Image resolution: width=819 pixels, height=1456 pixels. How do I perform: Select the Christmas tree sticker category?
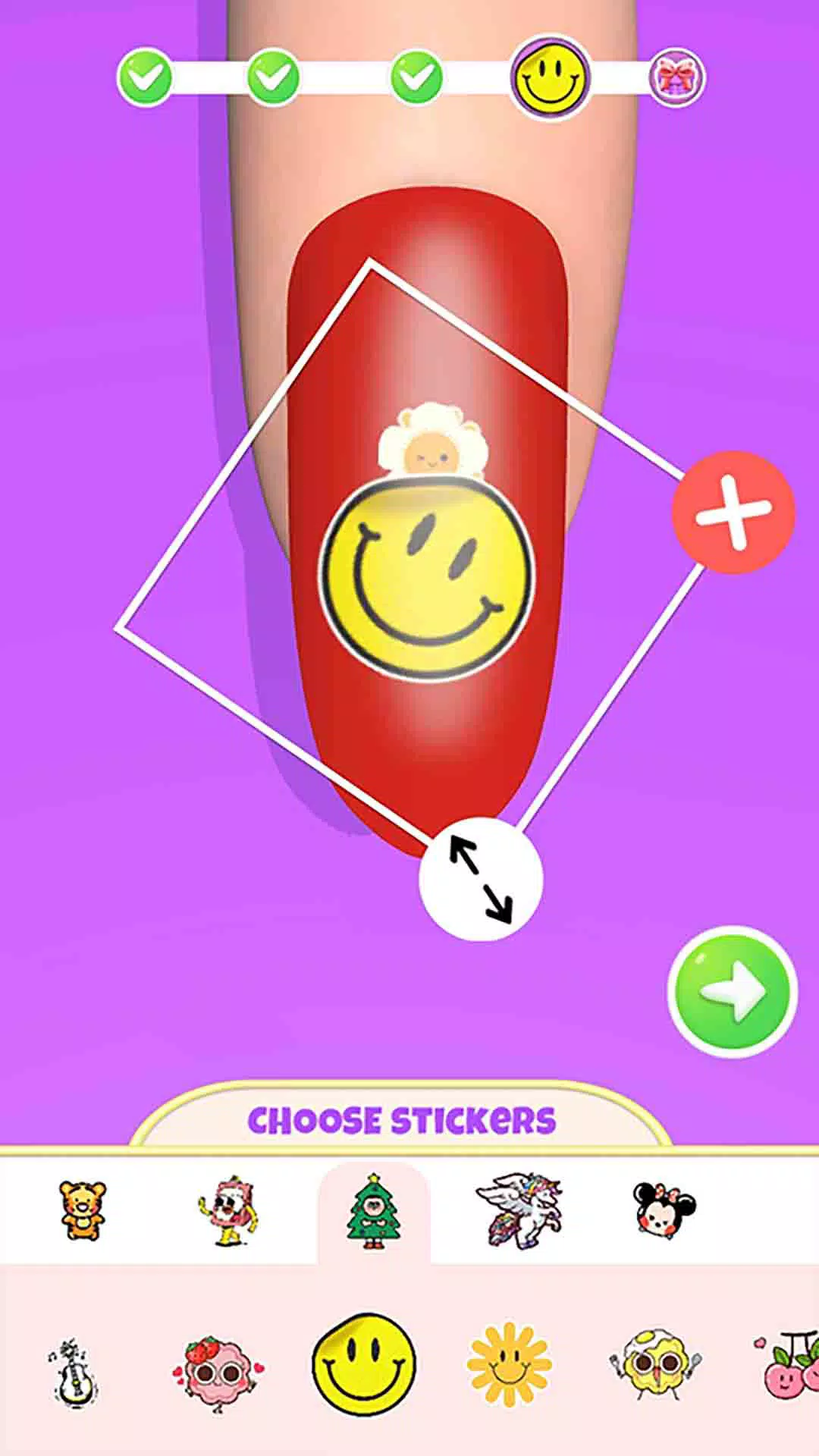pyautogui.click(x=374, y=1211)
